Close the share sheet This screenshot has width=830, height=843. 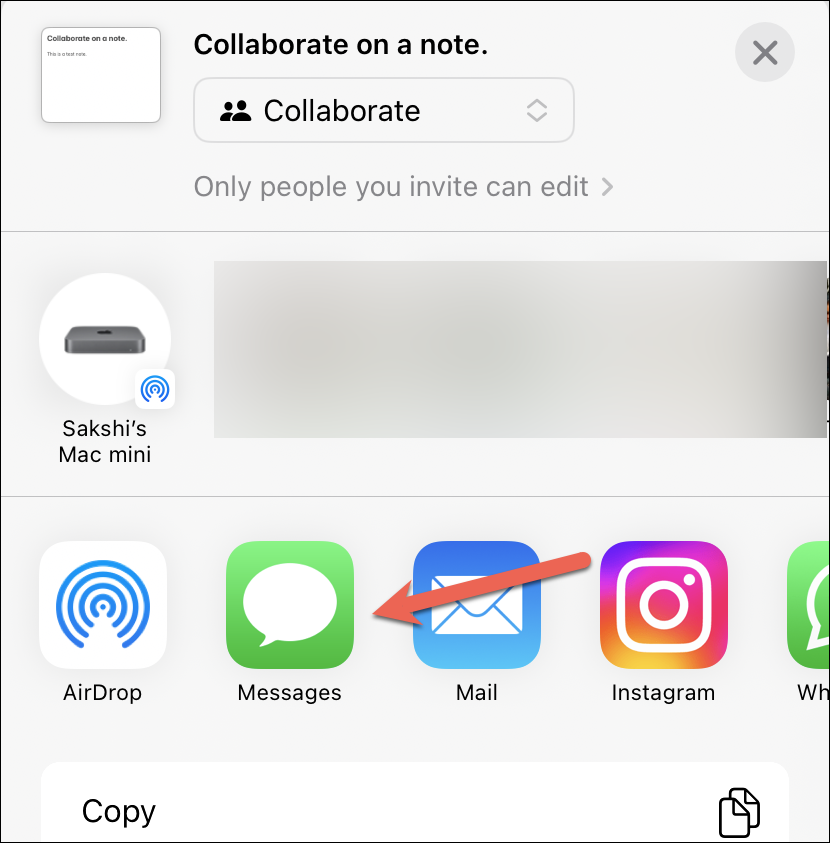point(764,52)
